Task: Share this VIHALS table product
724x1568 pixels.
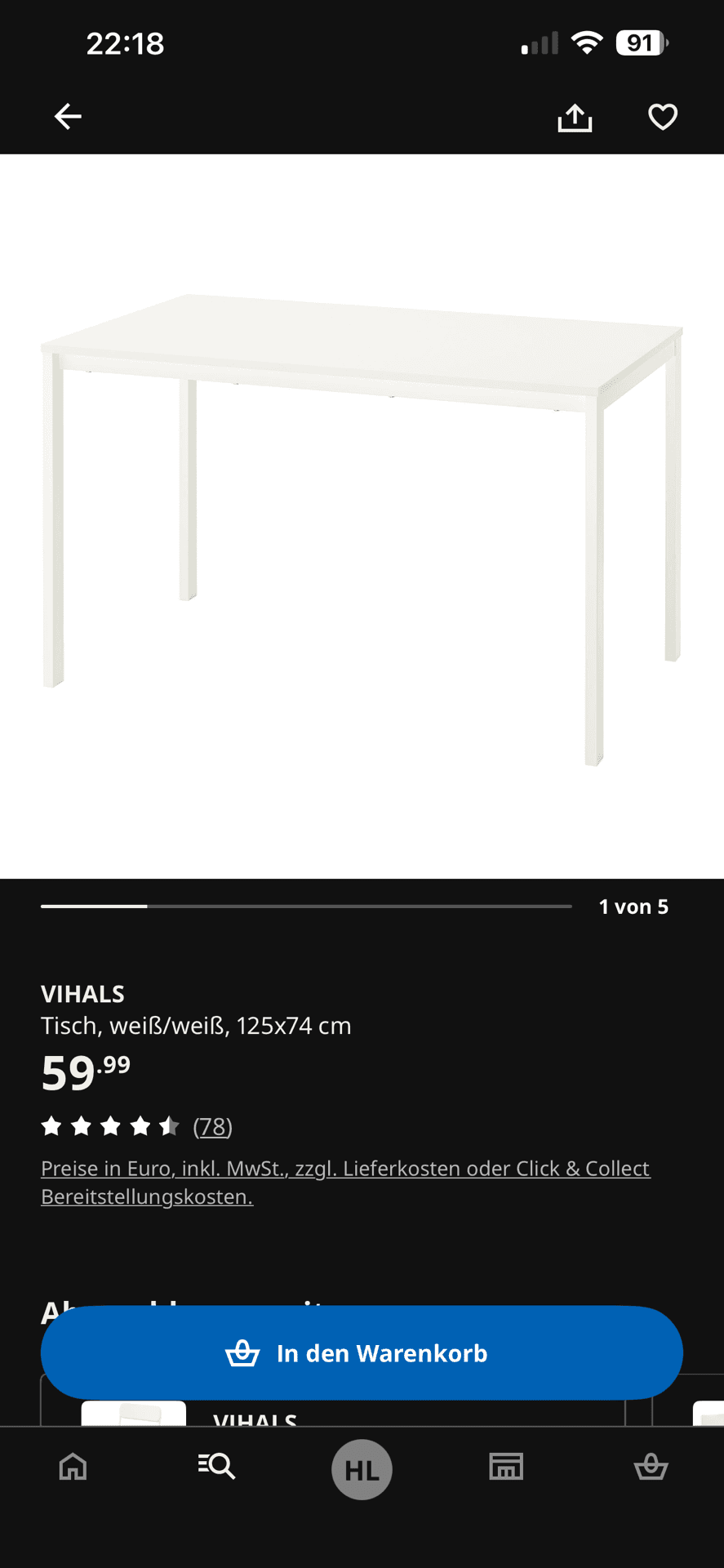Action: [575, 118]
